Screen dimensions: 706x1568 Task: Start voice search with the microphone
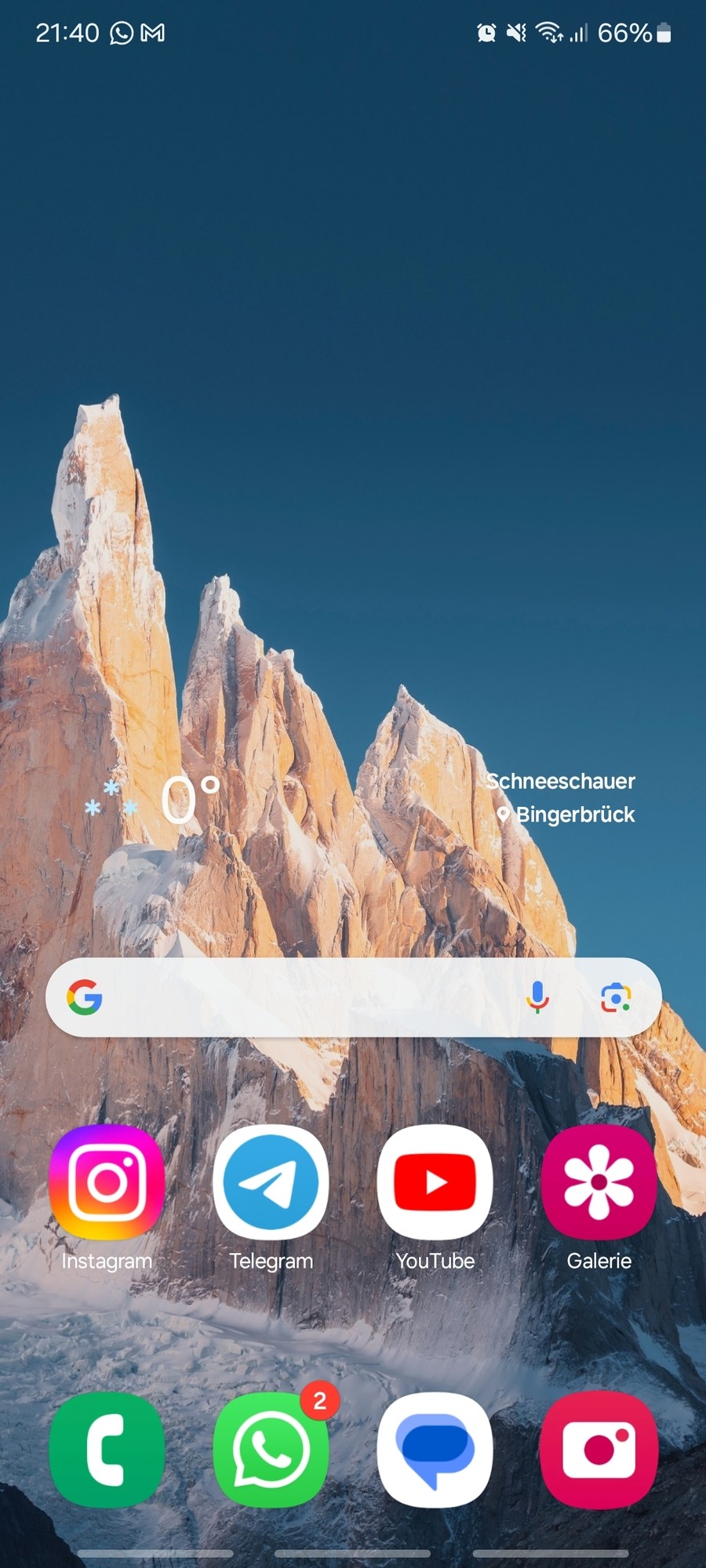pos(537,997)
